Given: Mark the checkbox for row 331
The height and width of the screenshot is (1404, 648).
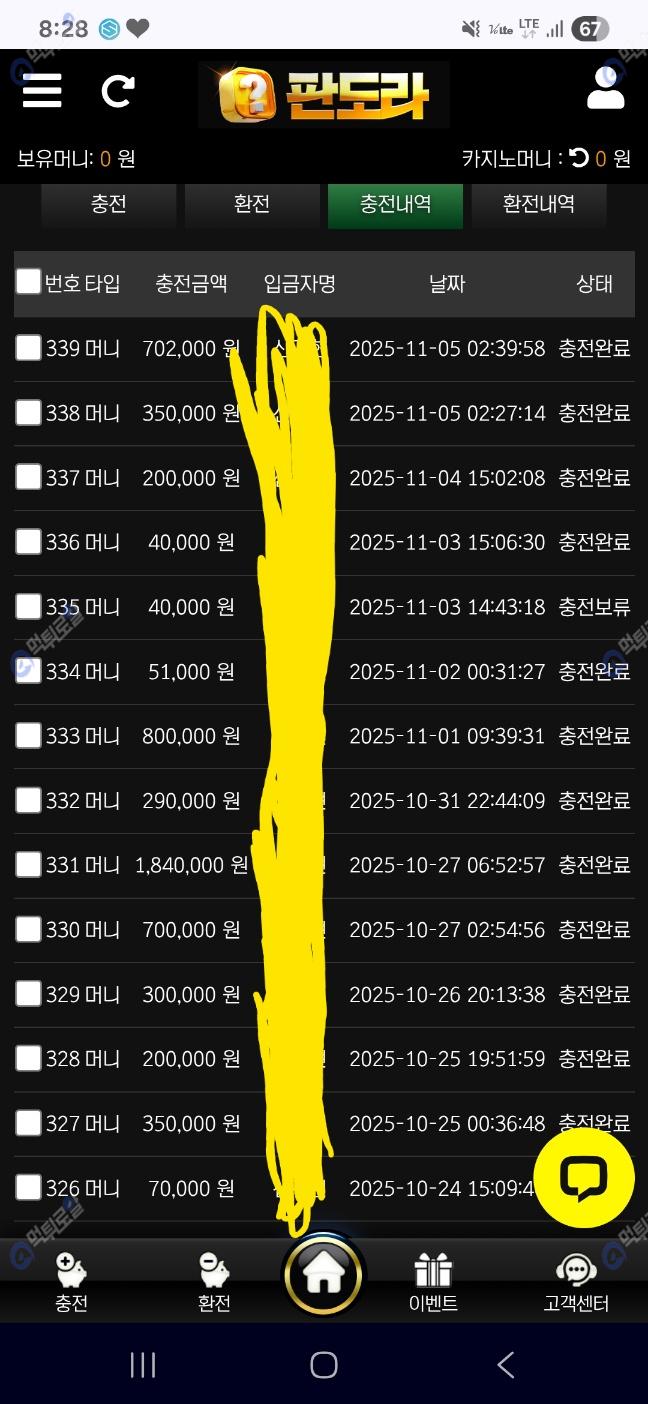Looking at the screenshot, I should tap(28, 864).
